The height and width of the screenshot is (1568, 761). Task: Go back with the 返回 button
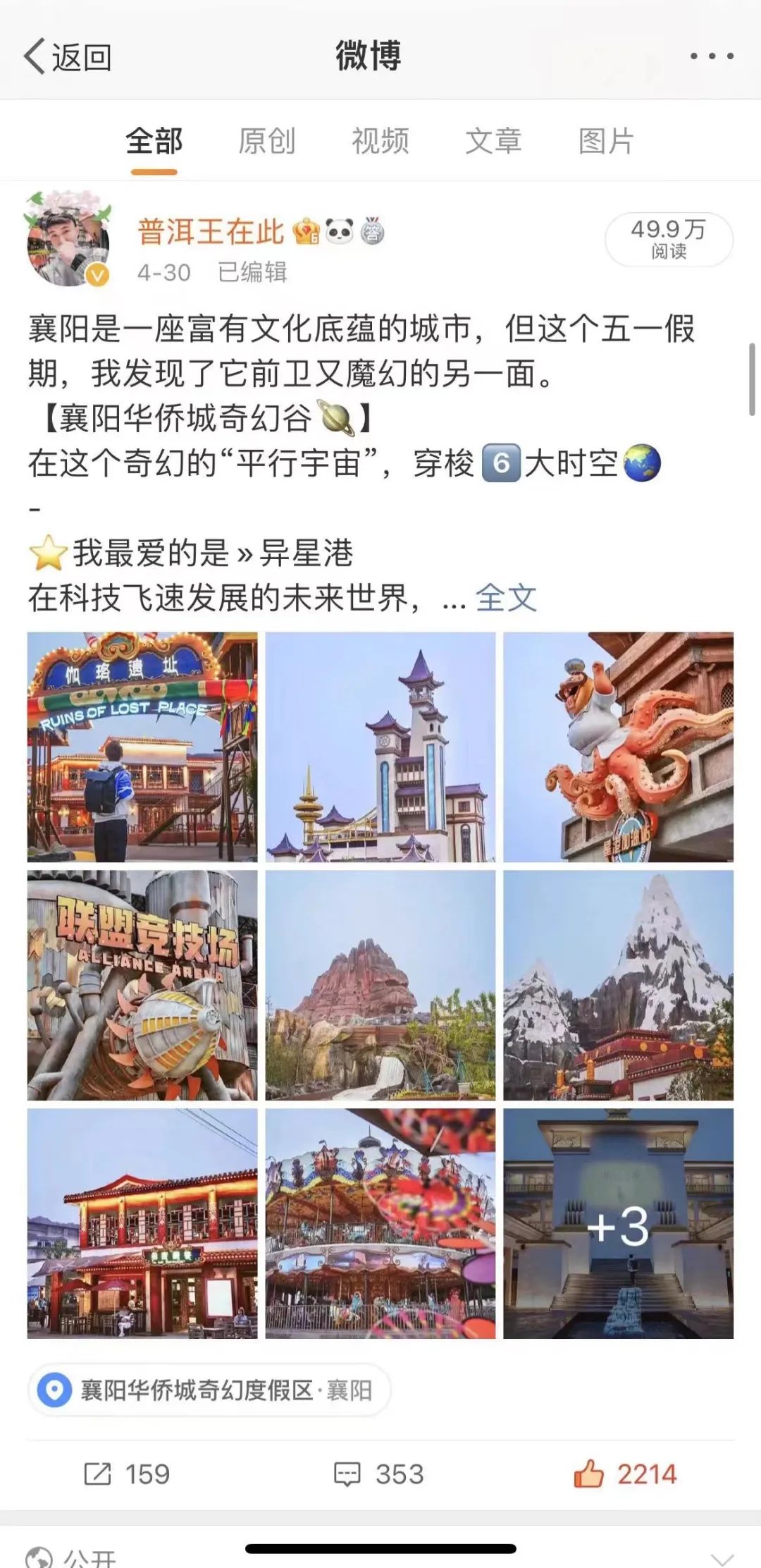[68, 57]
